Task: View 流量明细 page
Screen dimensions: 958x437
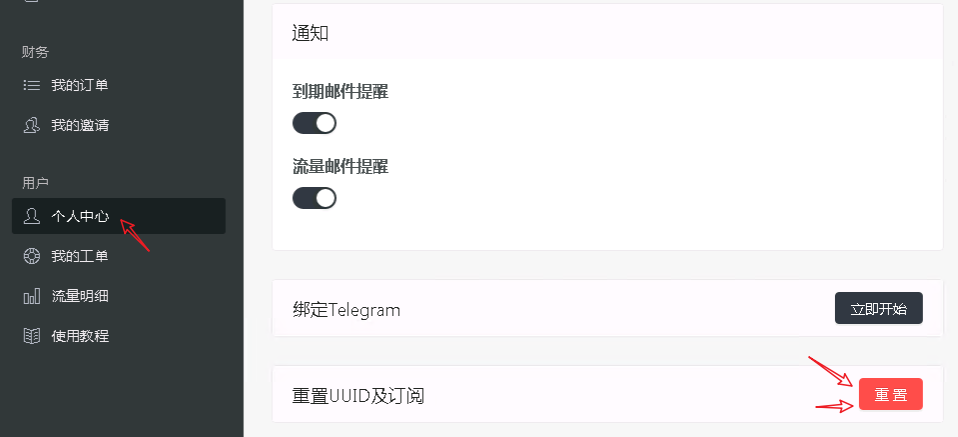Action: [79, 296]
